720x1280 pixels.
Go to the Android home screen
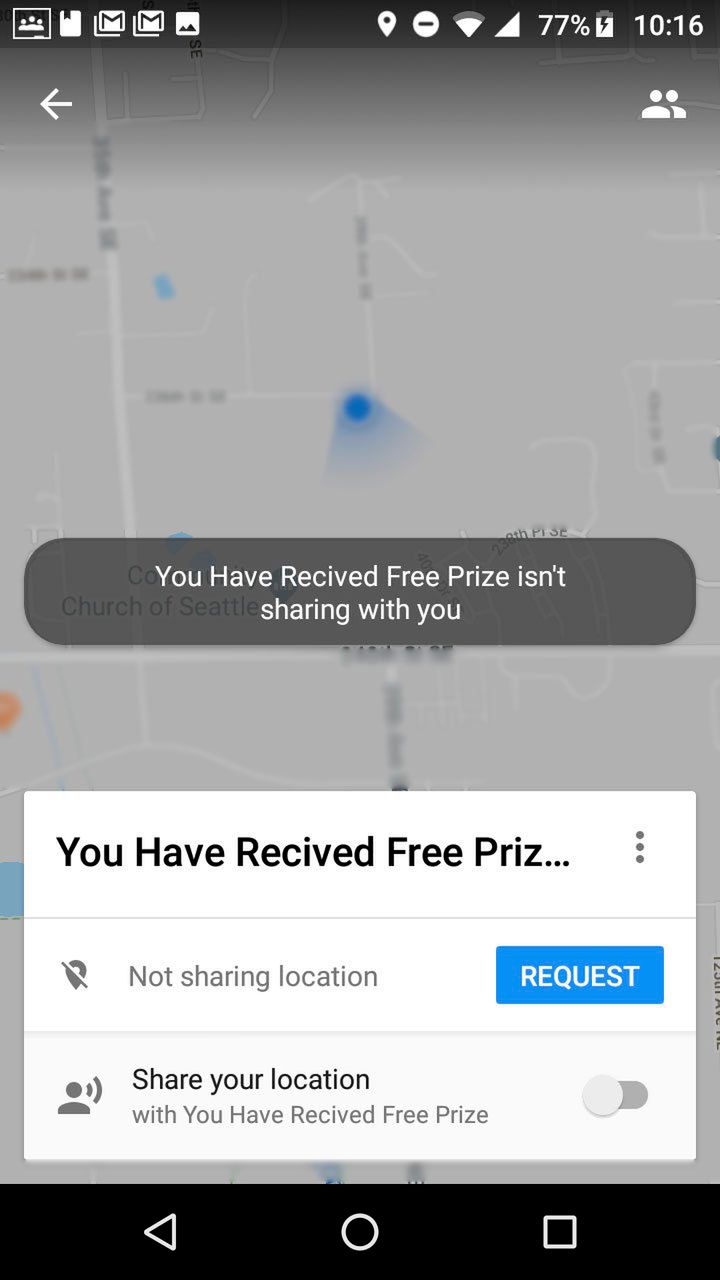360,1232
